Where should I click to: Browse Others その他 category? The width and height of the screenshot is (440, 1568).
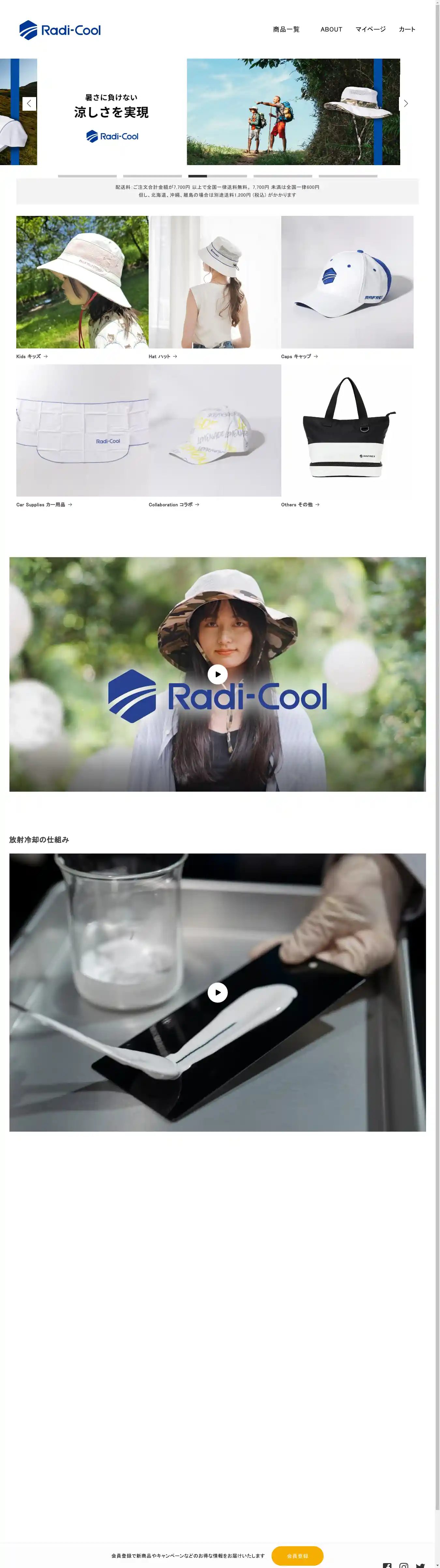point(300,505)
